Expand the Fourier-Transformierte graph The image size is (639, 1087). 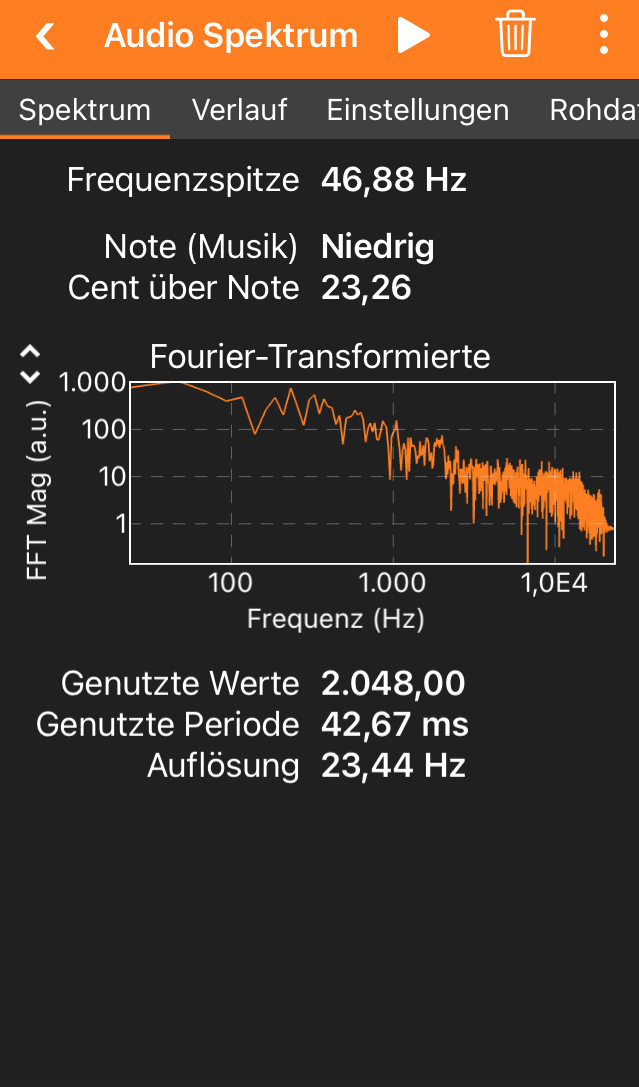click(30, 364)
